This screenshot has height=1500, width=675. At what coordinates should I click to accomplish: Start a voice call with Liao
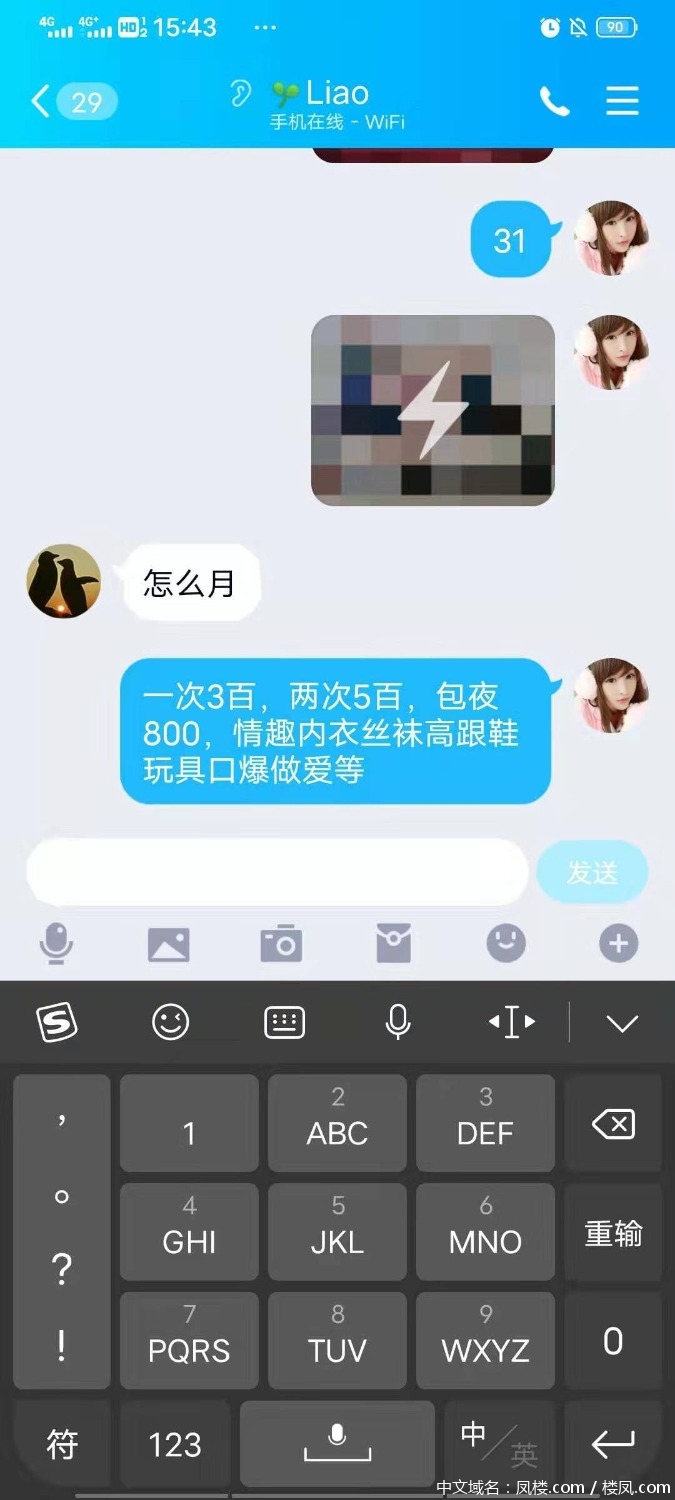coord(554,101)
